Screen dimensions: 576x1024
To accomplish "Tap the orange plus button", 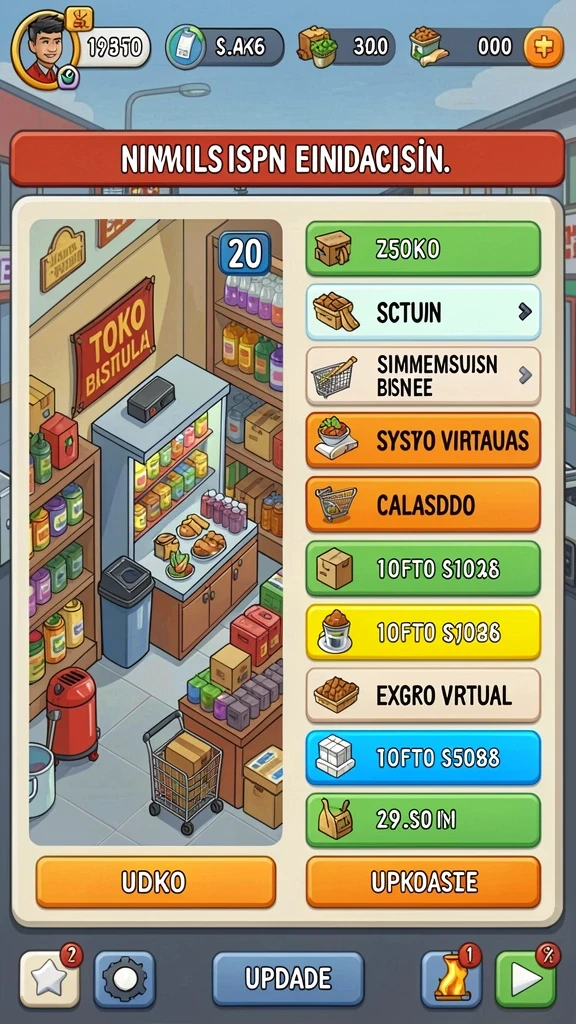I will point(543,47).
